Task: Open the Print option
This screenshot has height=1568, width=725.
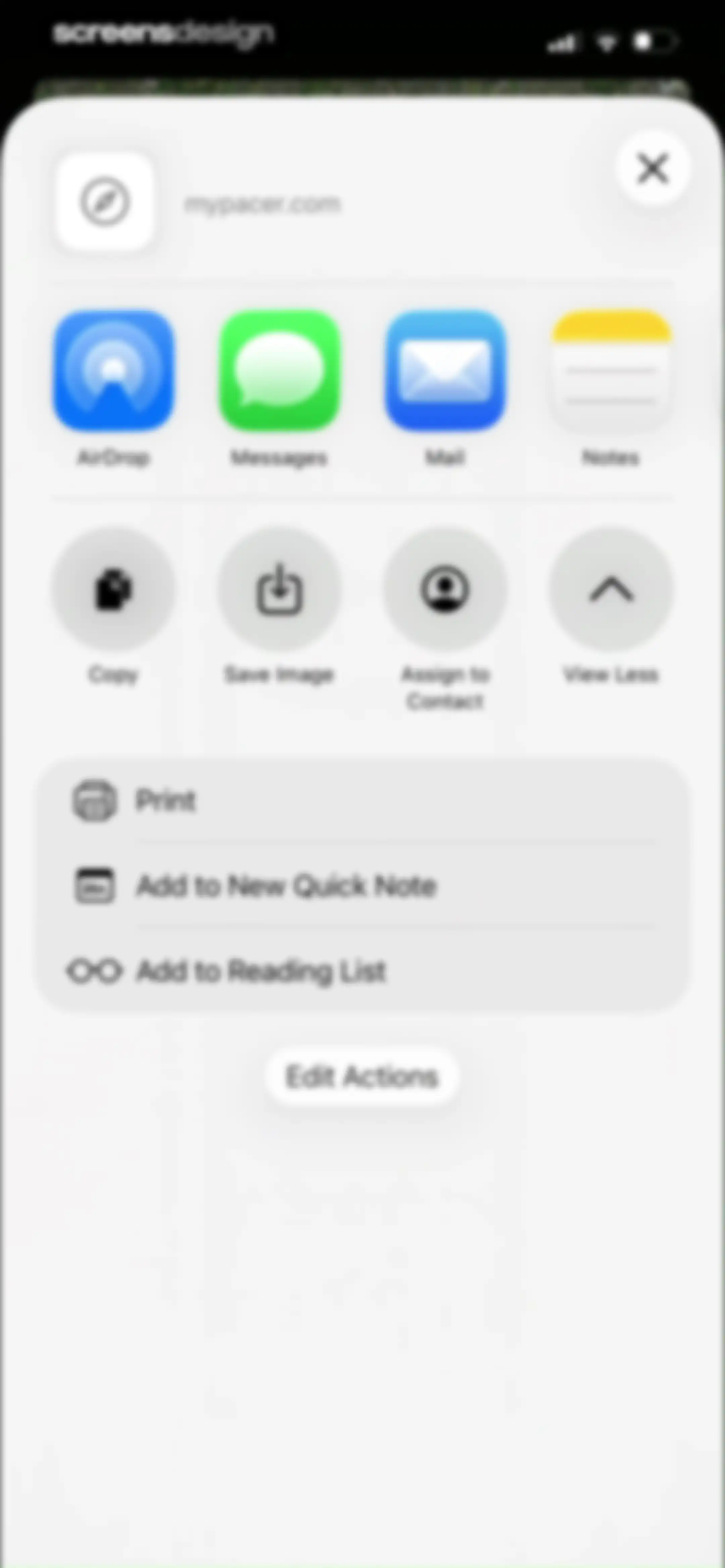Action: [363, 800]
